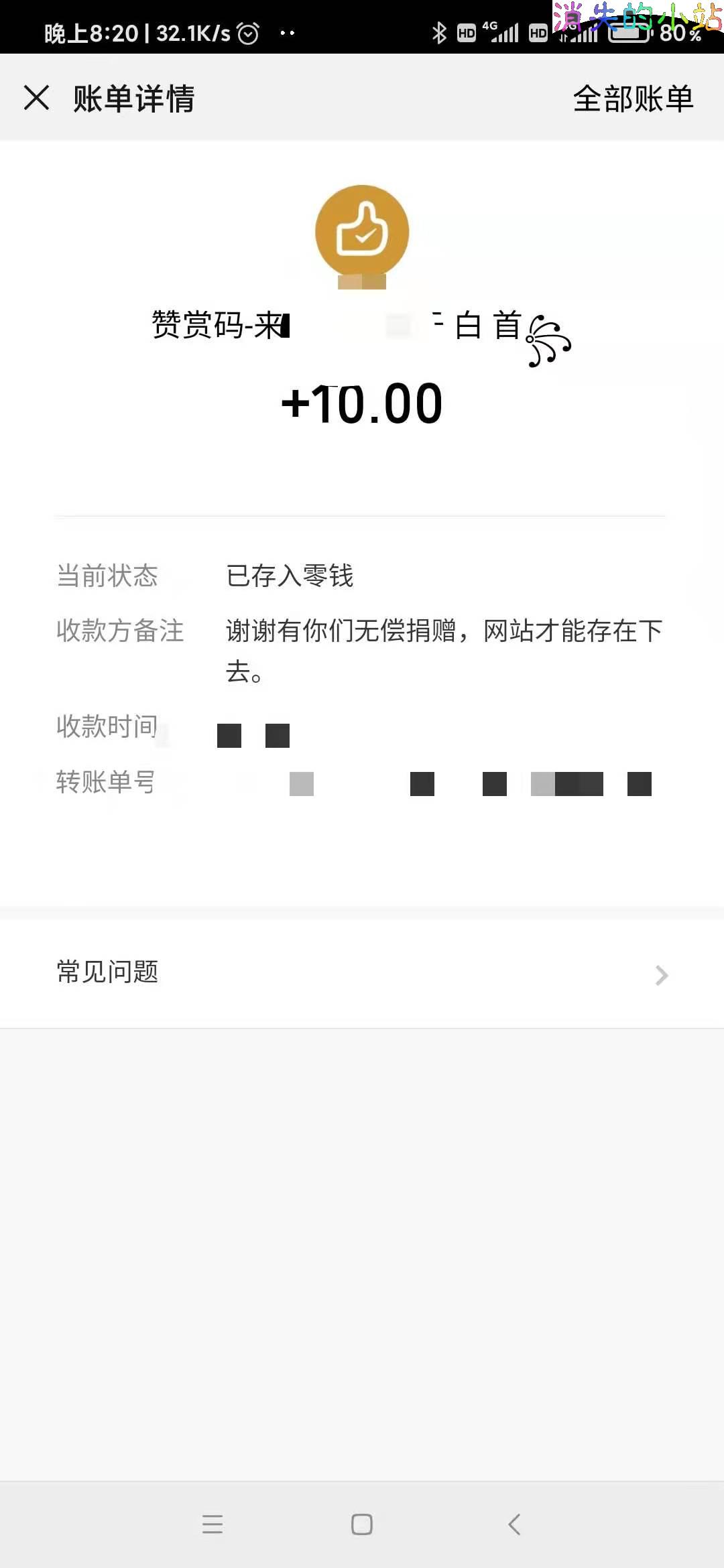Viewport: 724px width, 1568px height.
Task: Open 全部账单 to view all bills
Action: pyautogui.click(x=633, y=99)
